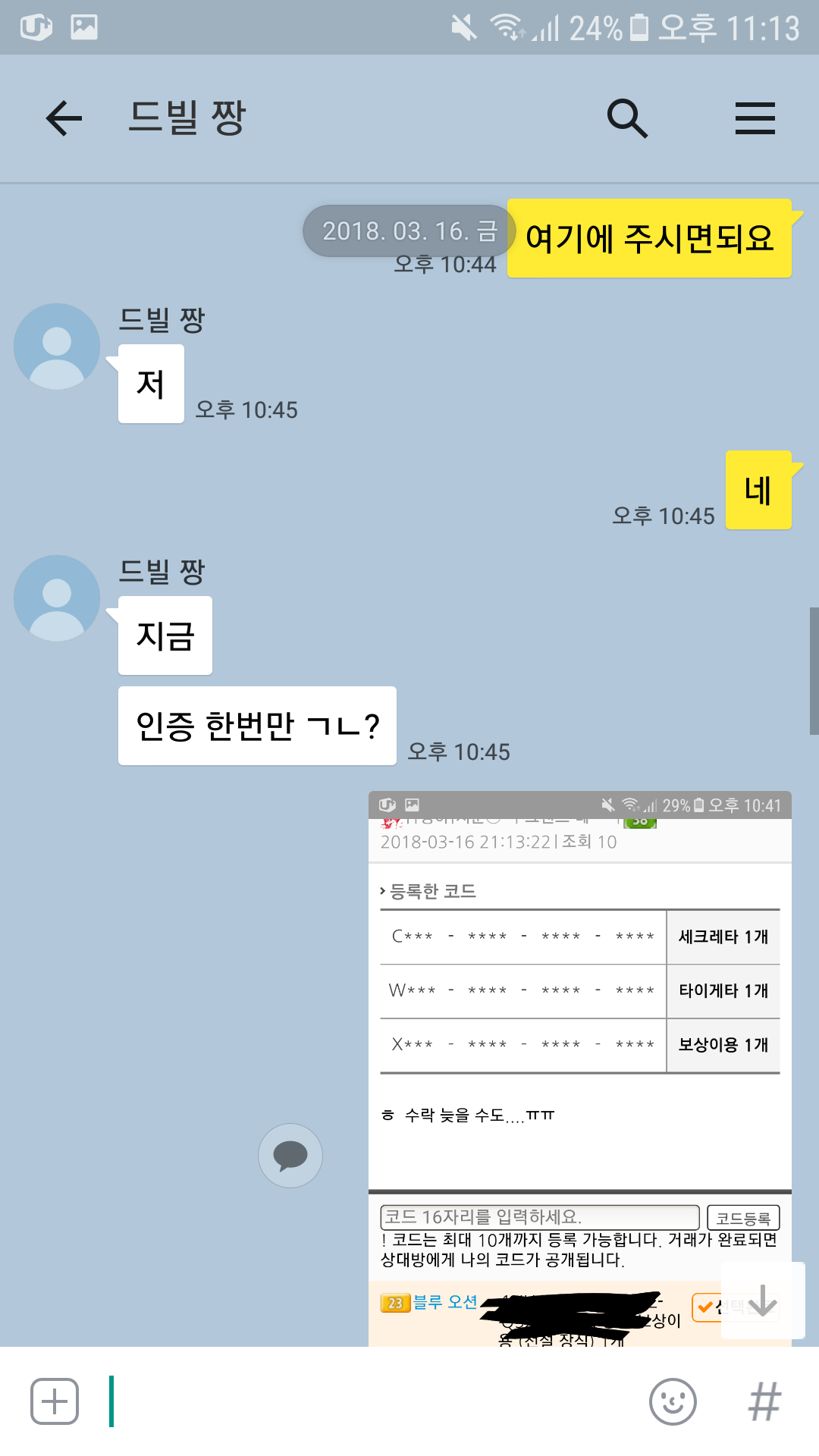Open the chat room menu

[755, 118]
